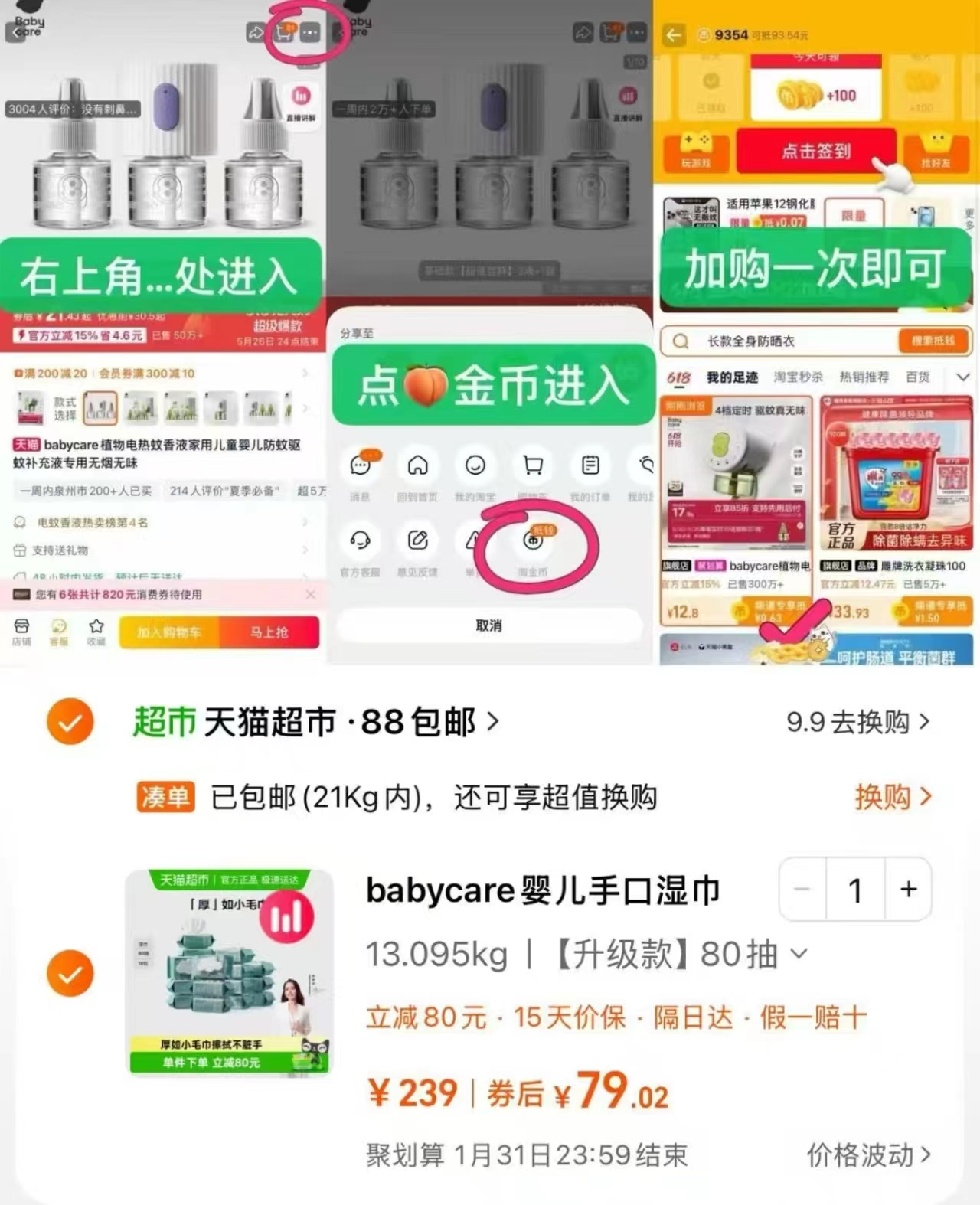
Task: Switch to the 热销推荐 tab
Action: pyautogui.click(x=864, y=377)
